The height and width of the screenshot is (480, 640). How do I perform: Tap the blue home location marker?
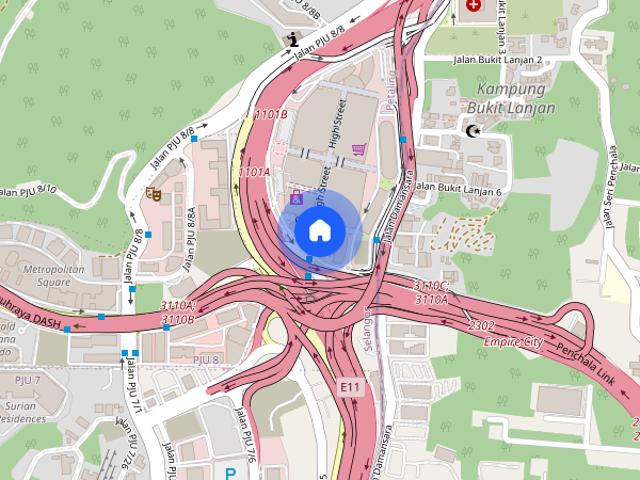click(x=319, y=230)
